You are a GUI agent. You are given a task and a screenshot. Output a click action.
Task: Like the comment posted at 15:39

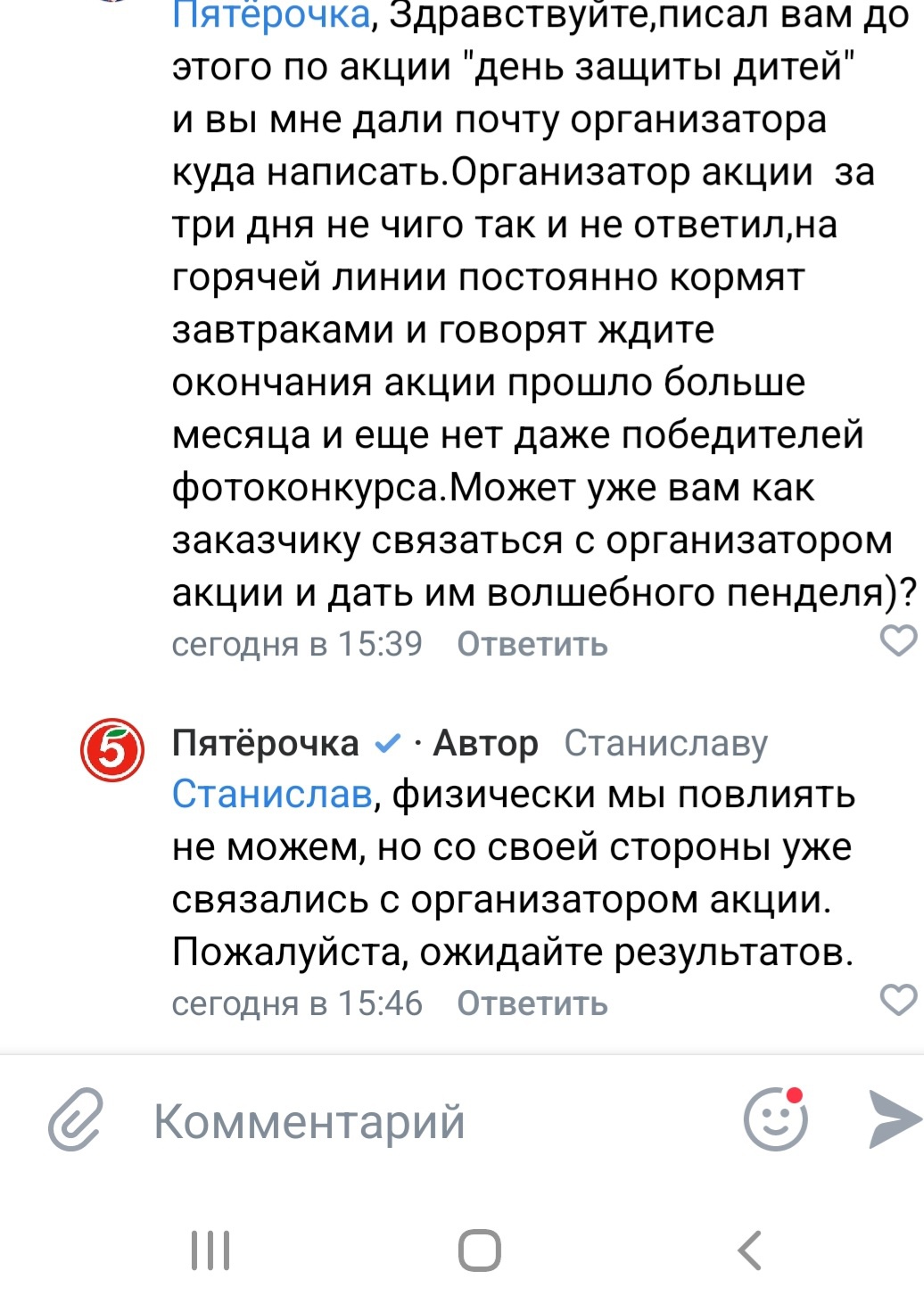pyautogui.click(x=898, y=640)
